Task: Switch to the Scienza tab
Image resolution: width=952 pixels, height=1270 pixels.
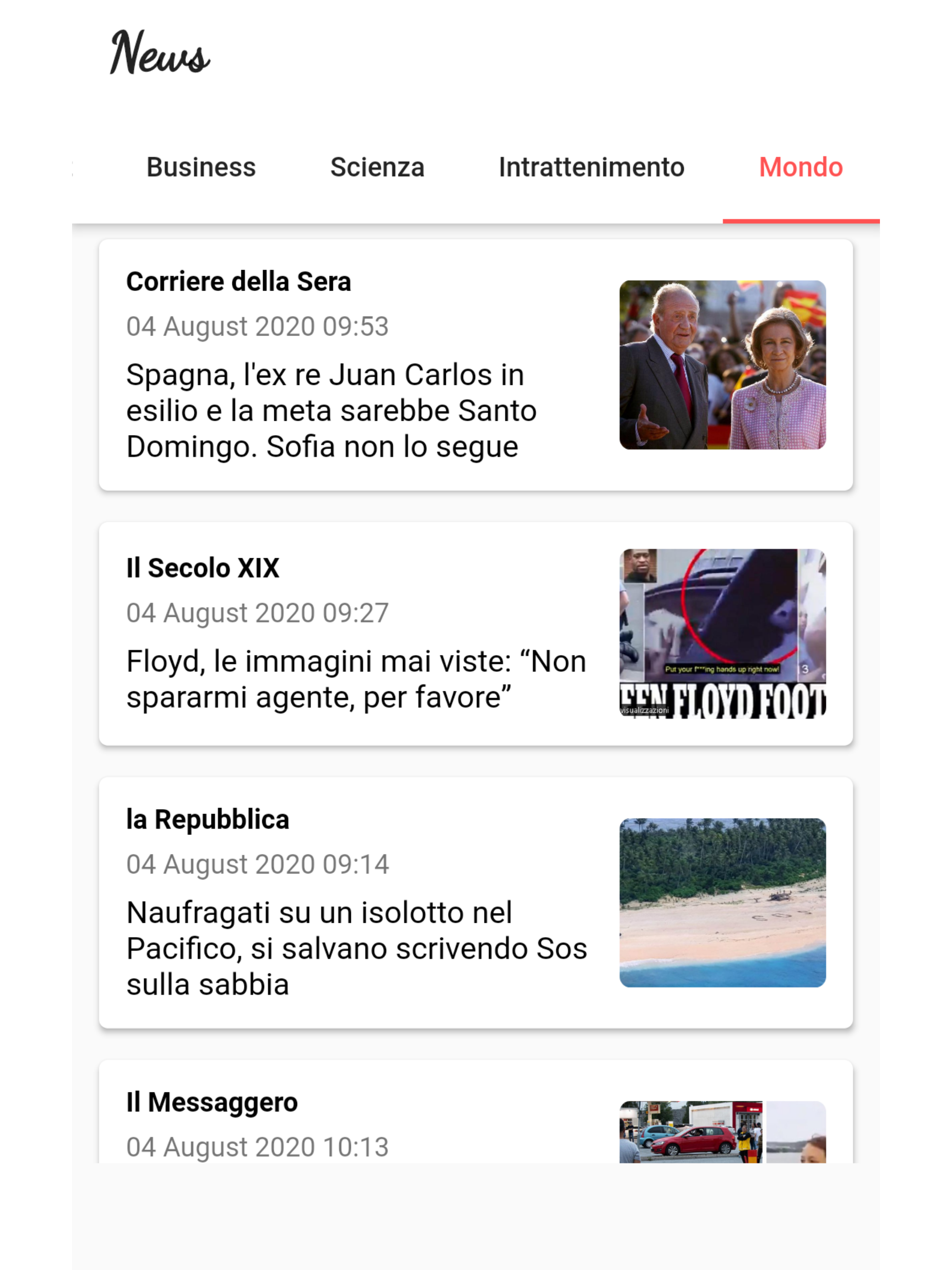Action: click(377, 168)
